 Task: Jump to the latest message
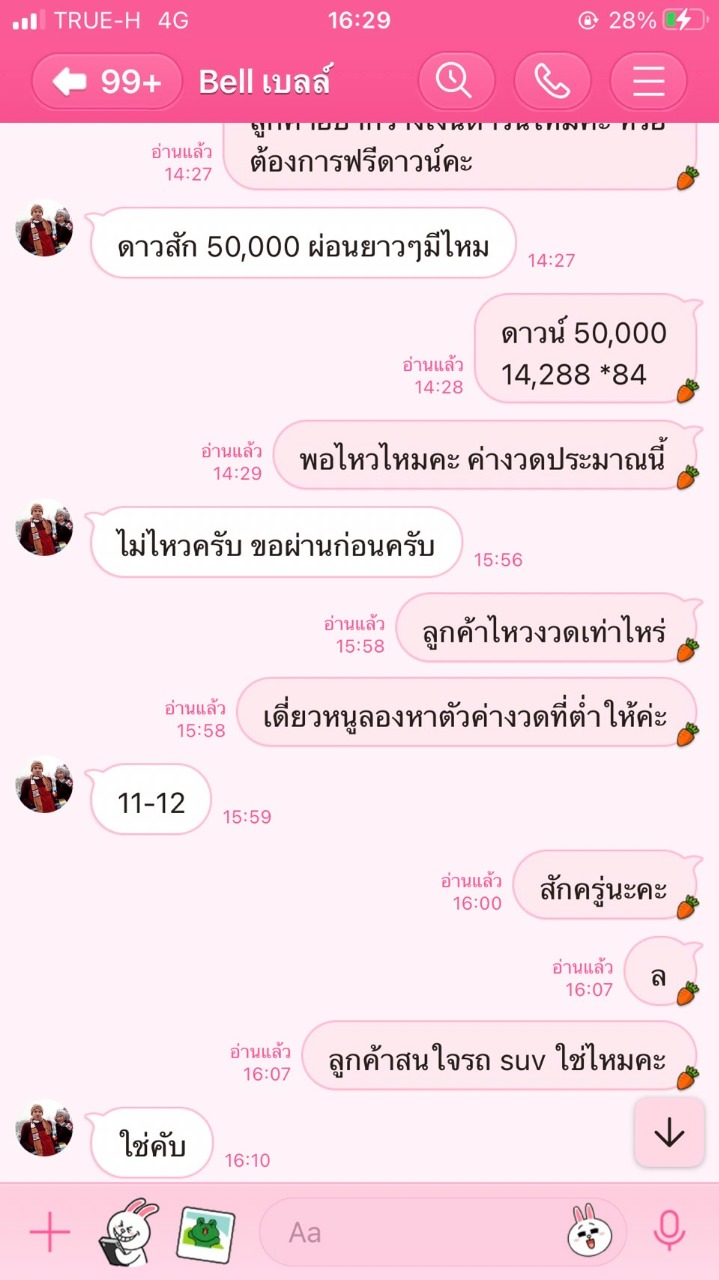pos(668,1132)
